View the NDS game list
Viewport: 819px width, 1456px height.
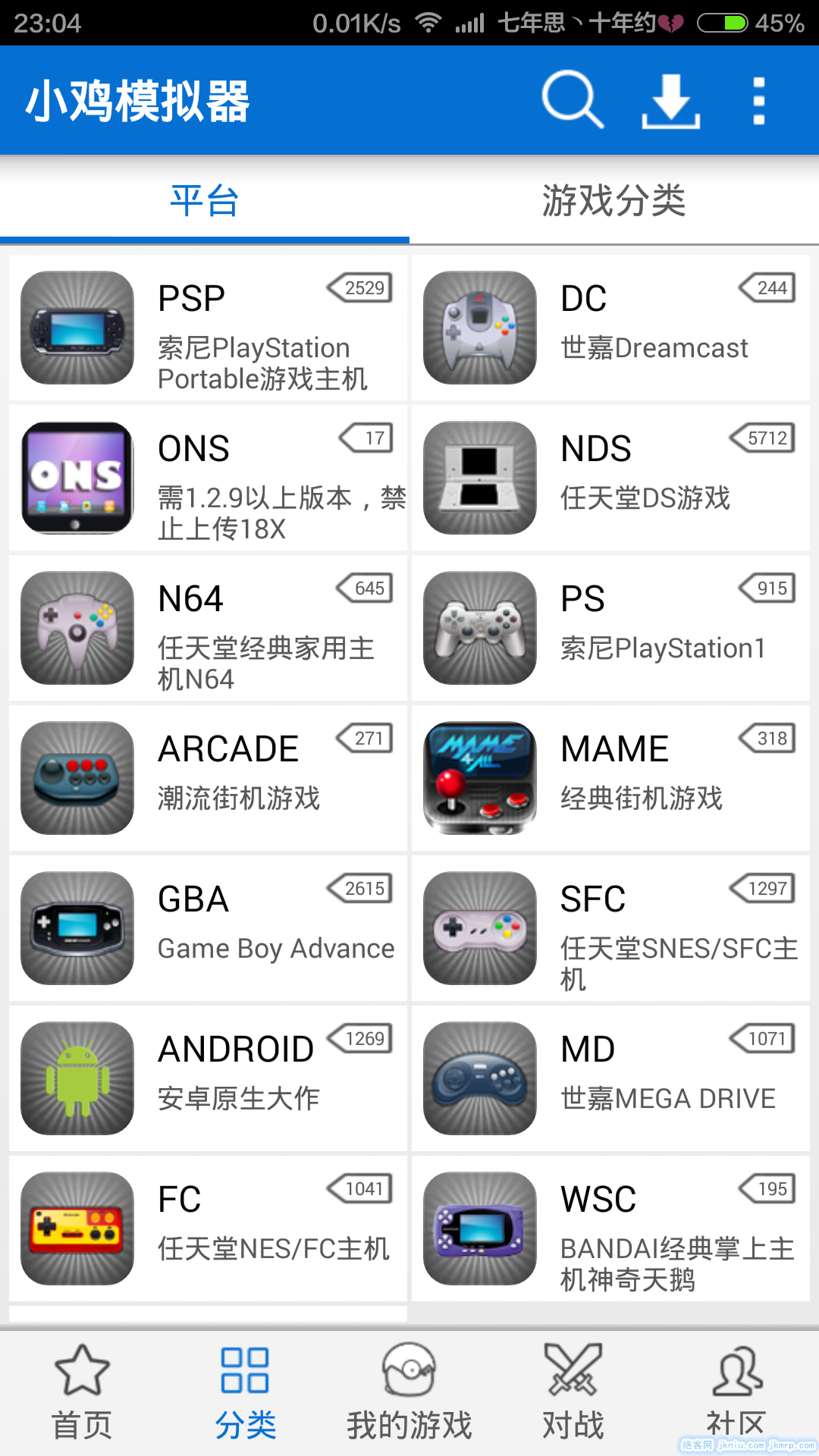610,478
